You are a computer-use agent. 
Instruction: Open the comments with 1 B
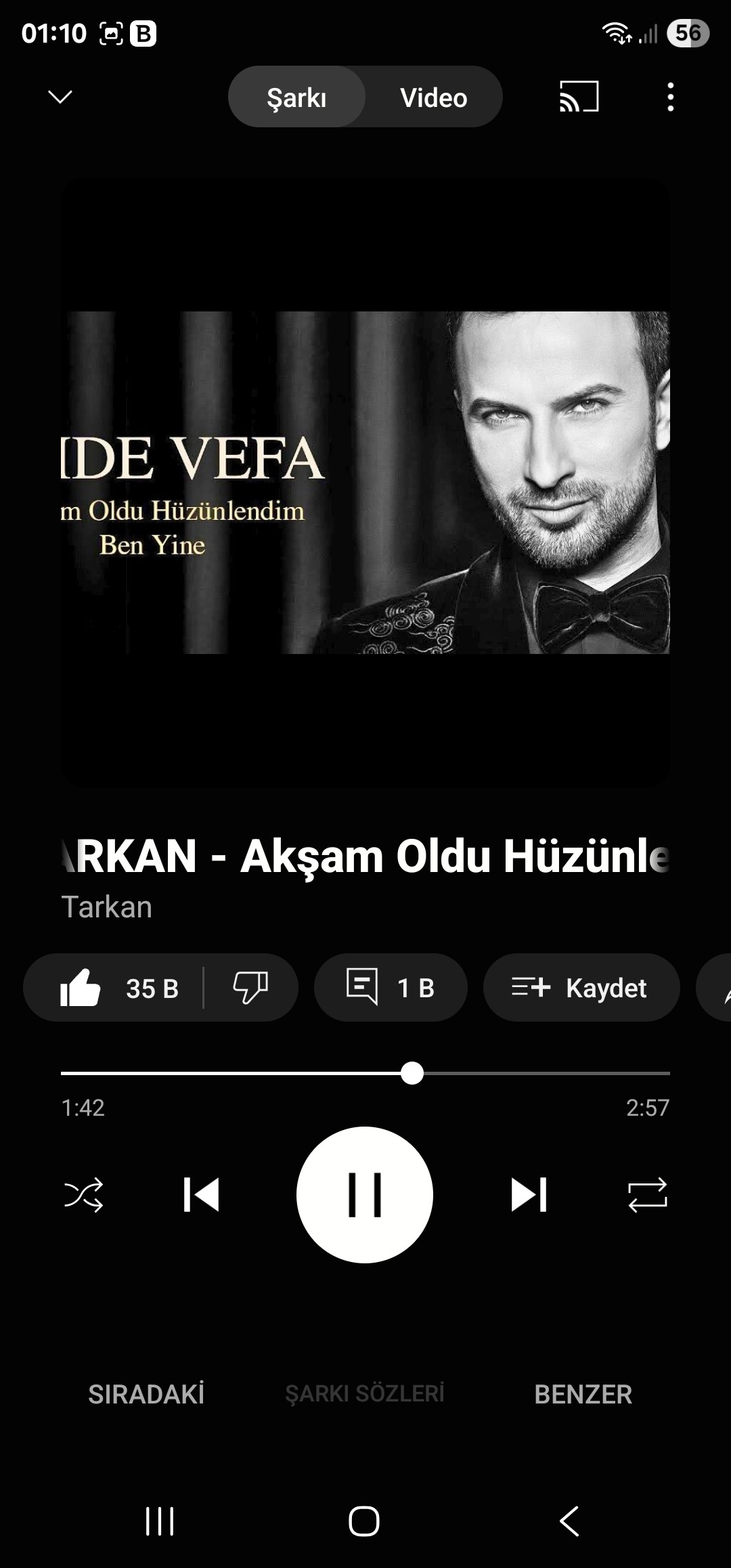click(391, 988)
